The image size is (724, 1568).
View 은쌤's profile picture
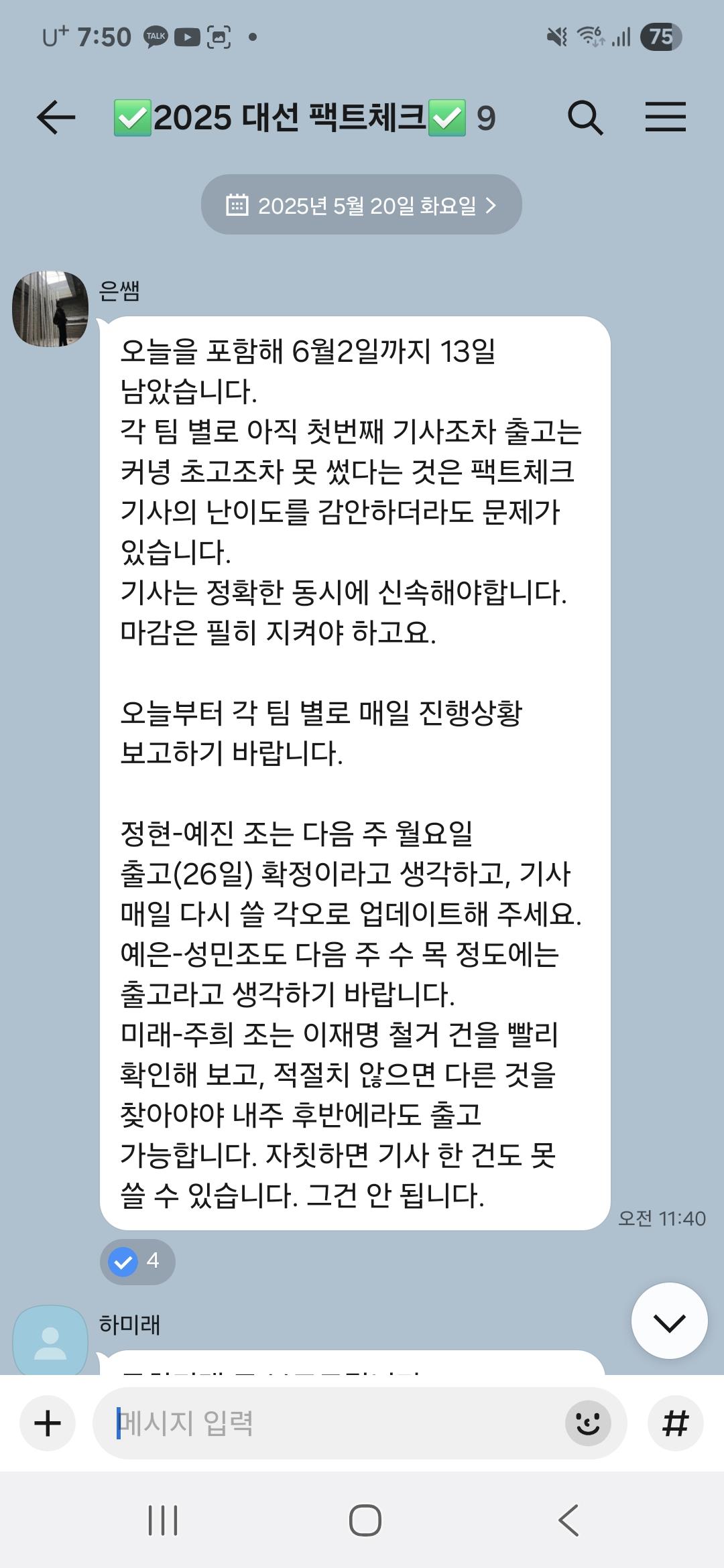click(x=50, y=309)
